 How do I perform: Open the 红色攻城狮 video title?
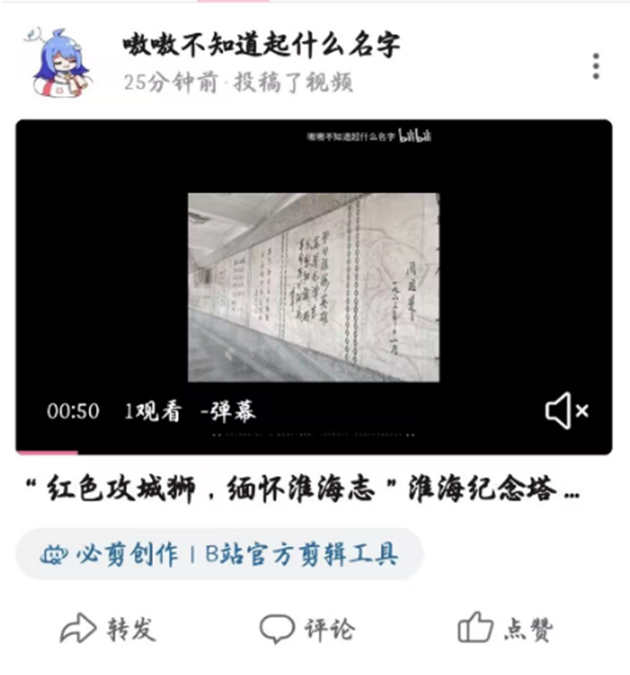tap(300, 490)
